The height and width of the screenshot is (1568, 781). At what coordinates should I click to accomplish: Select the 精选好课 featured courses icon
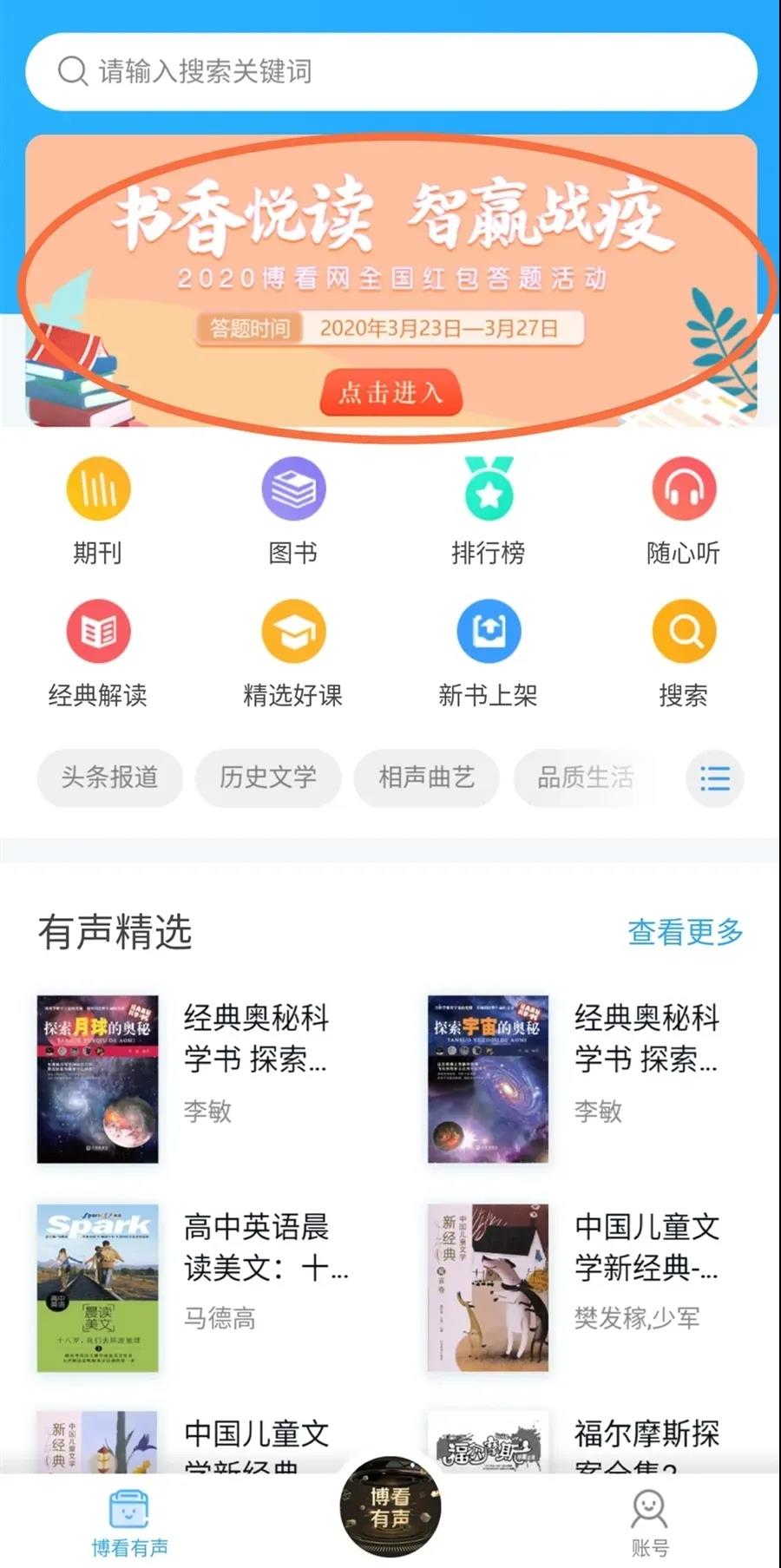point(293,631)
